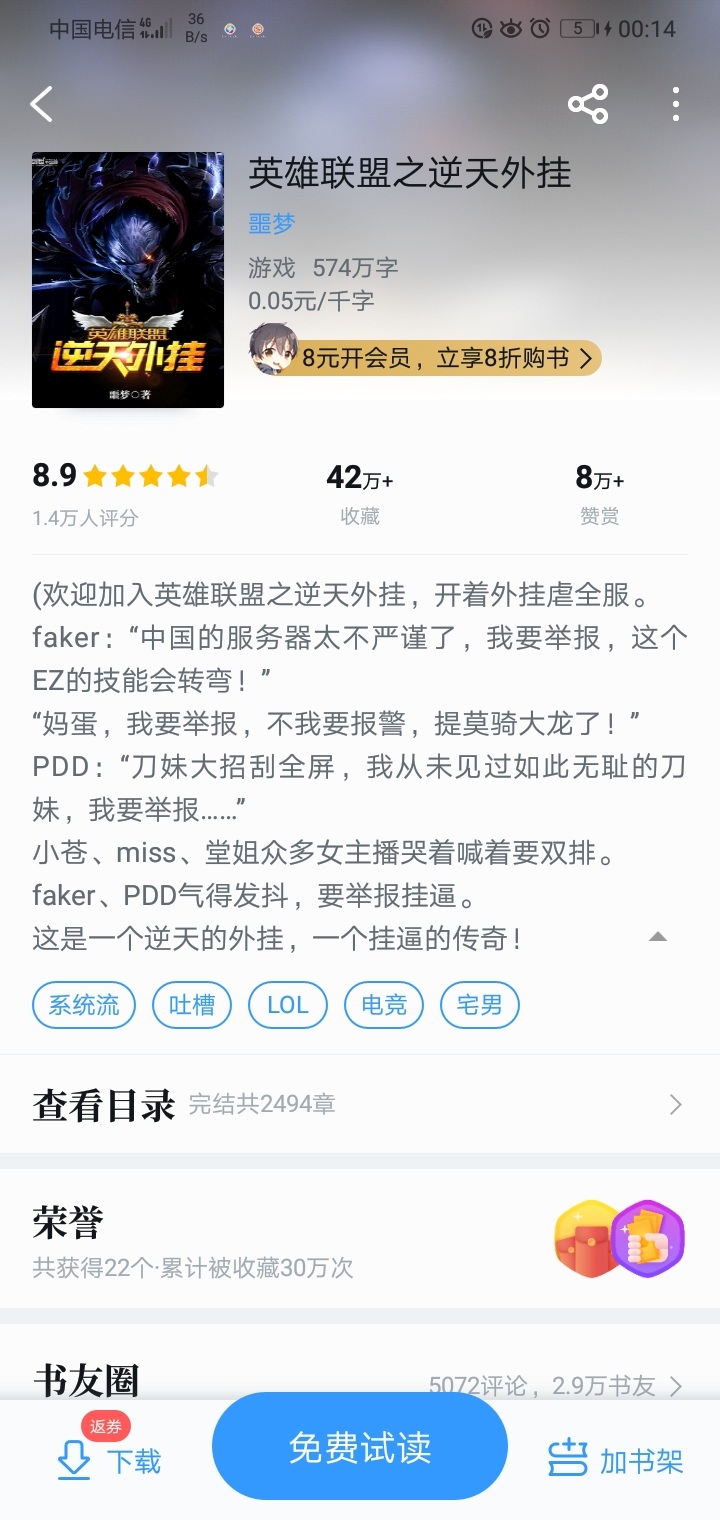Screen dimensions: 720x1520
Task: Open the 8.9 rating details
Action: point(124,490)
